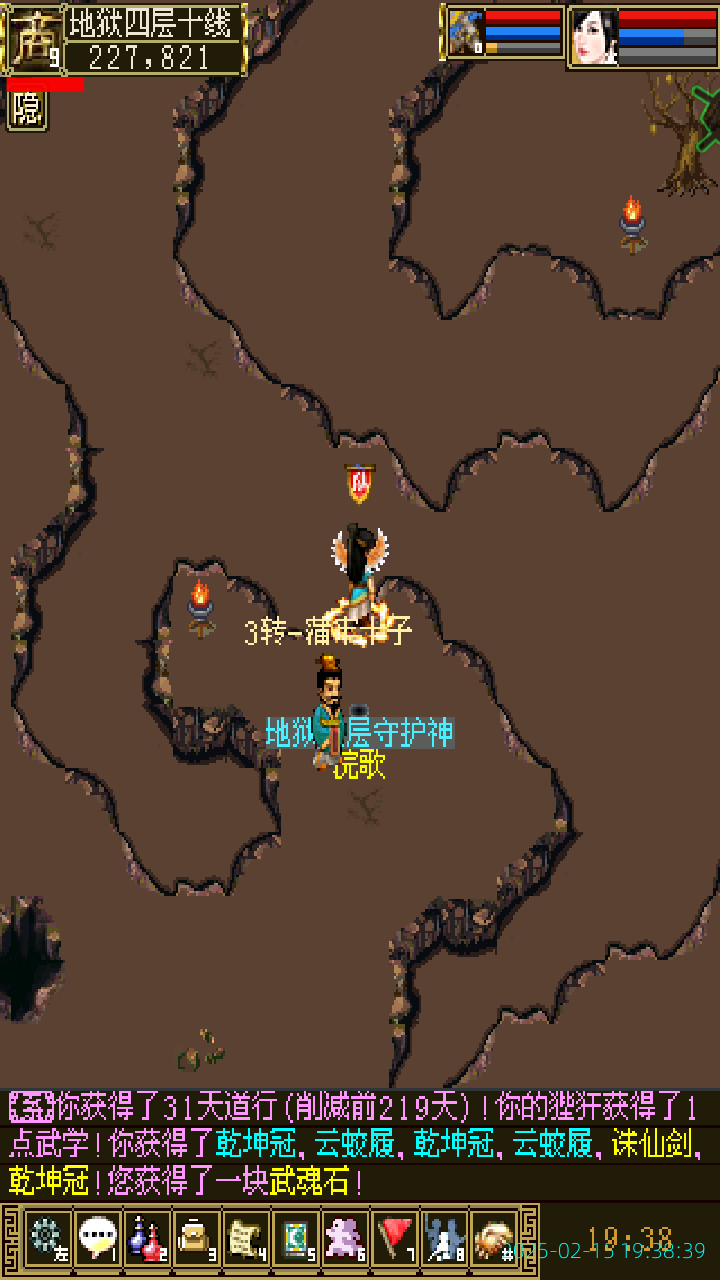720x1280 pixels.
Task: Select the female teammate portrait
Action: 594,37
